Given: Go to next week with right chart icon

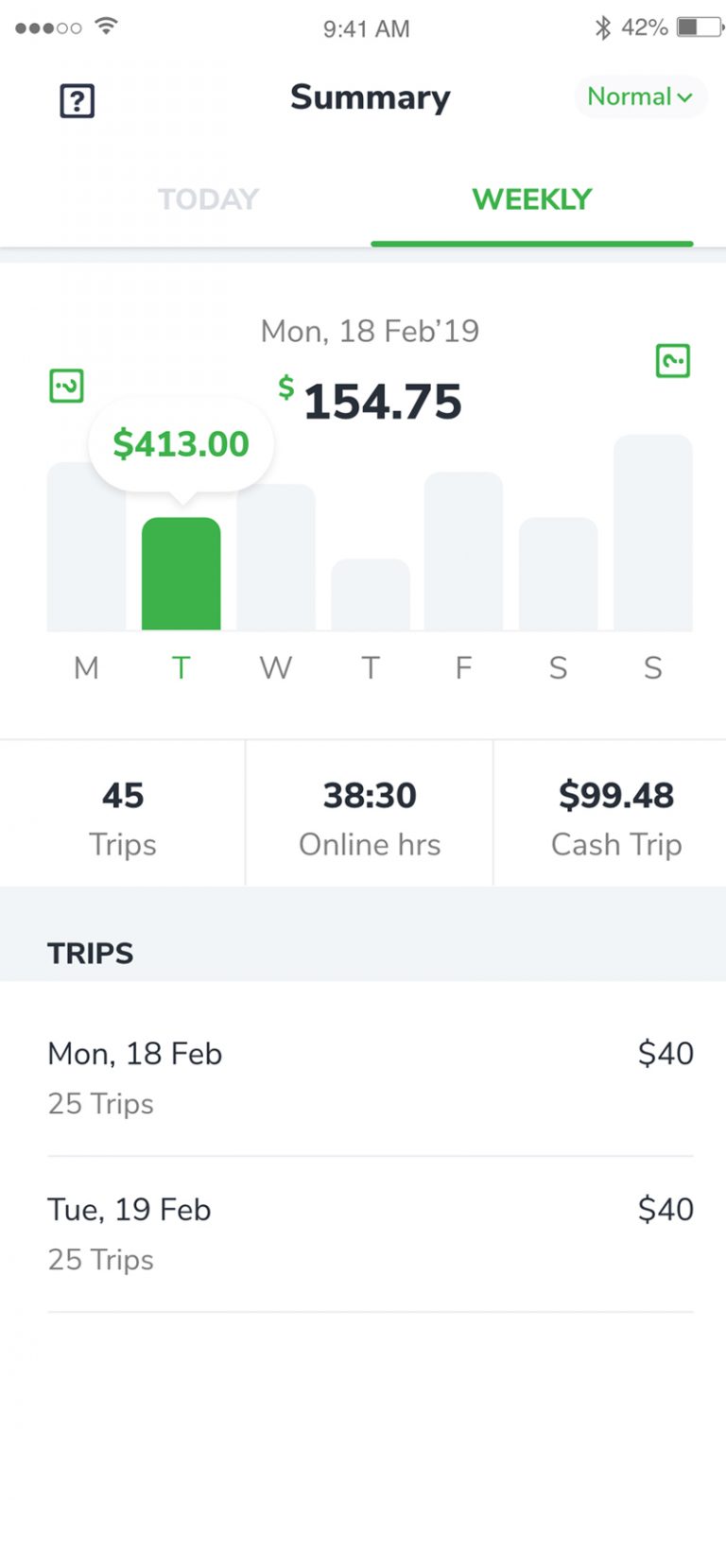Looking at the screenshot, I should [673, 360].
